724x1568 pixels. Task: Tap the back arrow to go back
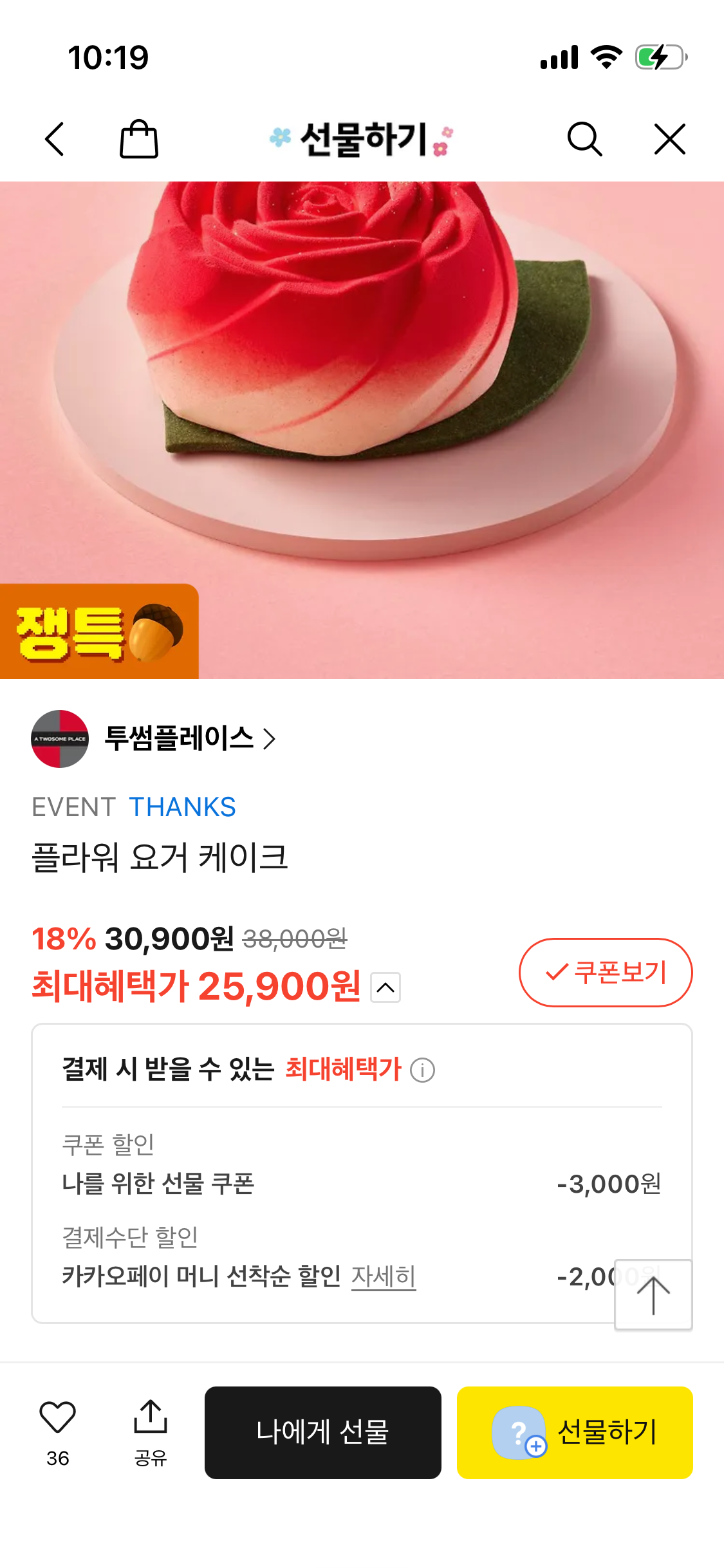(55, 140)
